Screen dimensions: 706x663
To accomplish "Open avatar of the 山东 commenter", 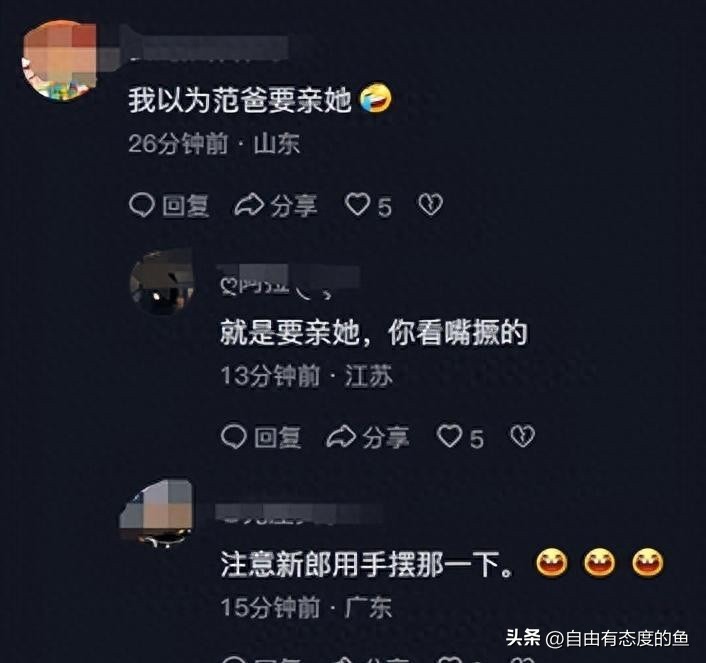I will 59,61.
